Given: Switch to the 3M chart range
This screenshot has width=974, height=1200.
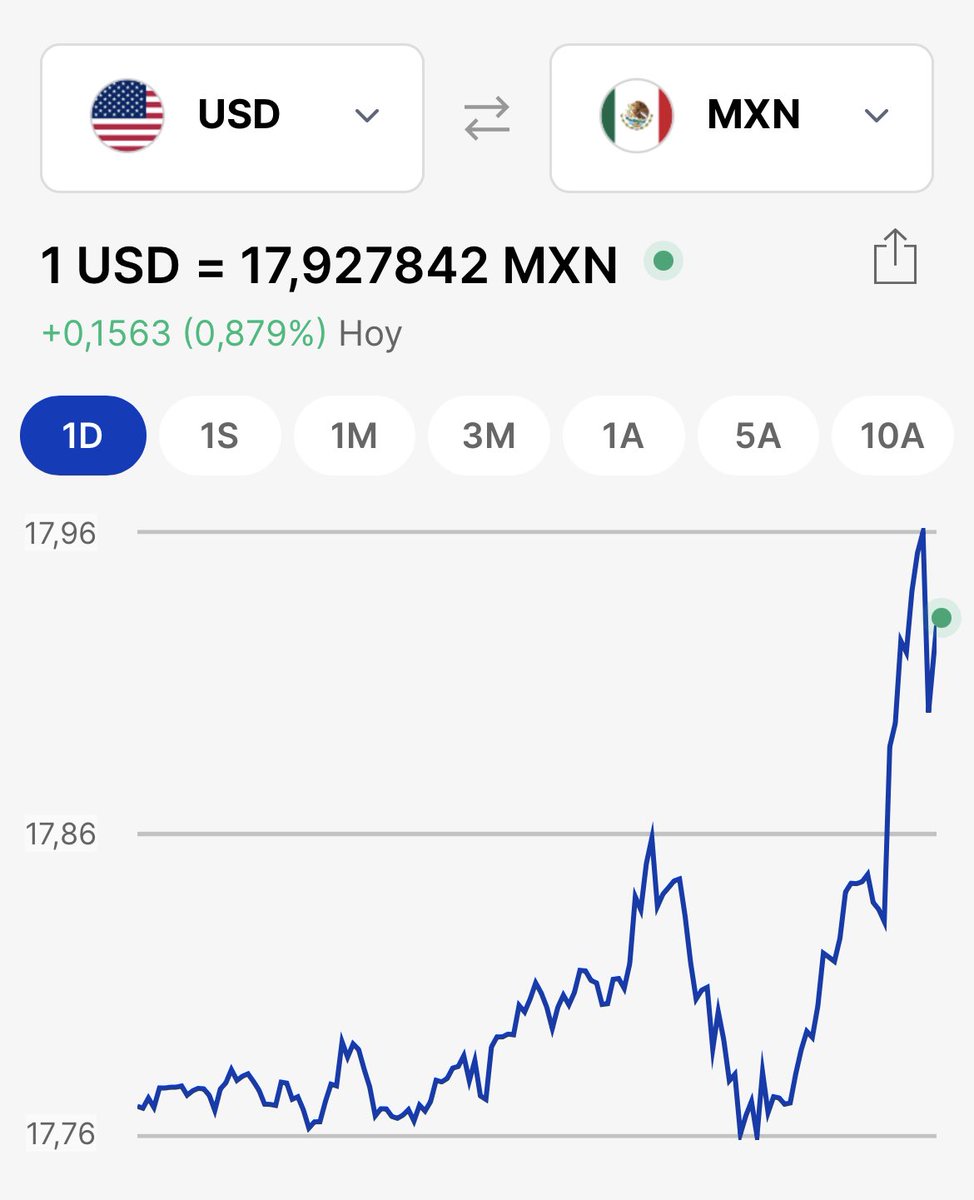Looking at the screenshot, I should pos(488,436).
